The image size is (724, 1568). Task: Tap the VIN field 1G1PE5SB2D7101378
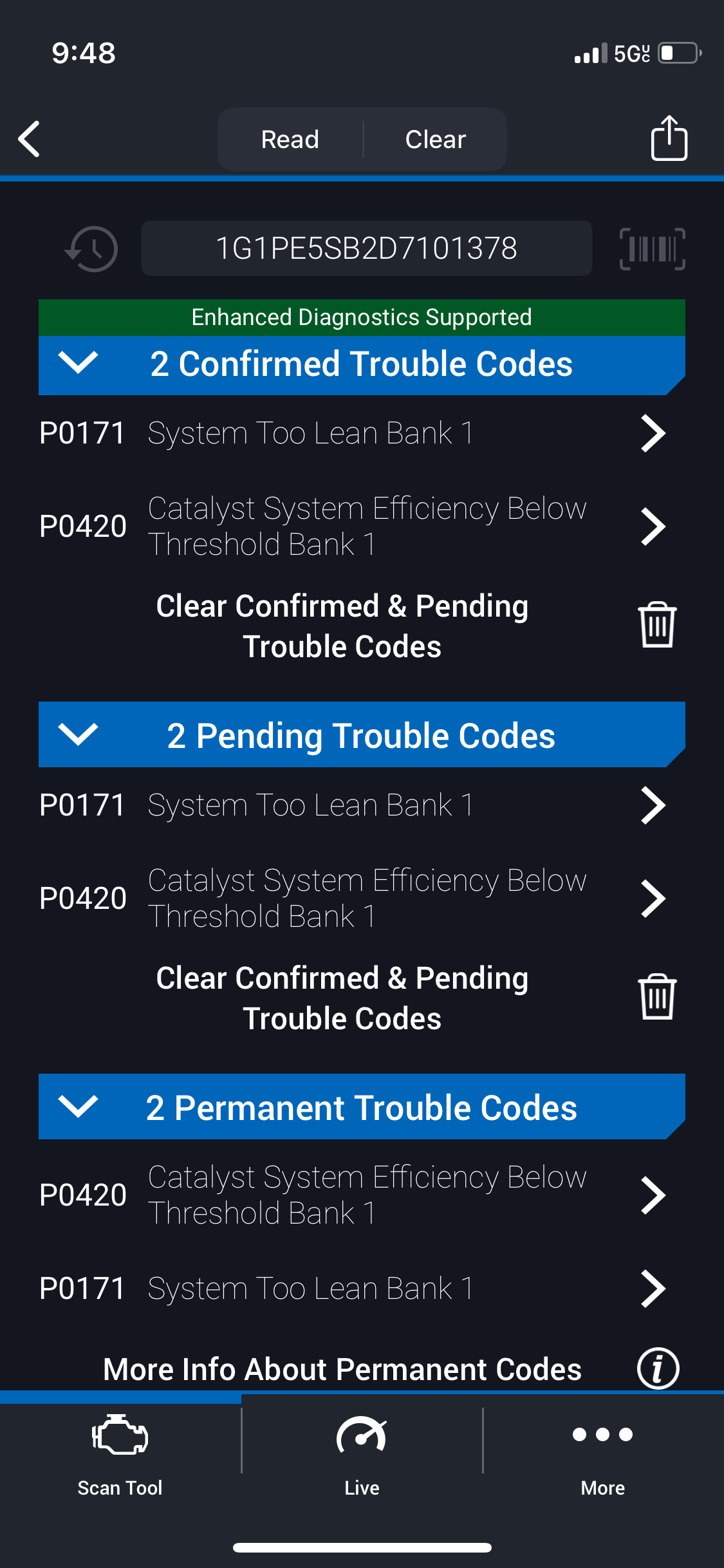pyautogui.click(x=366, y=248)
